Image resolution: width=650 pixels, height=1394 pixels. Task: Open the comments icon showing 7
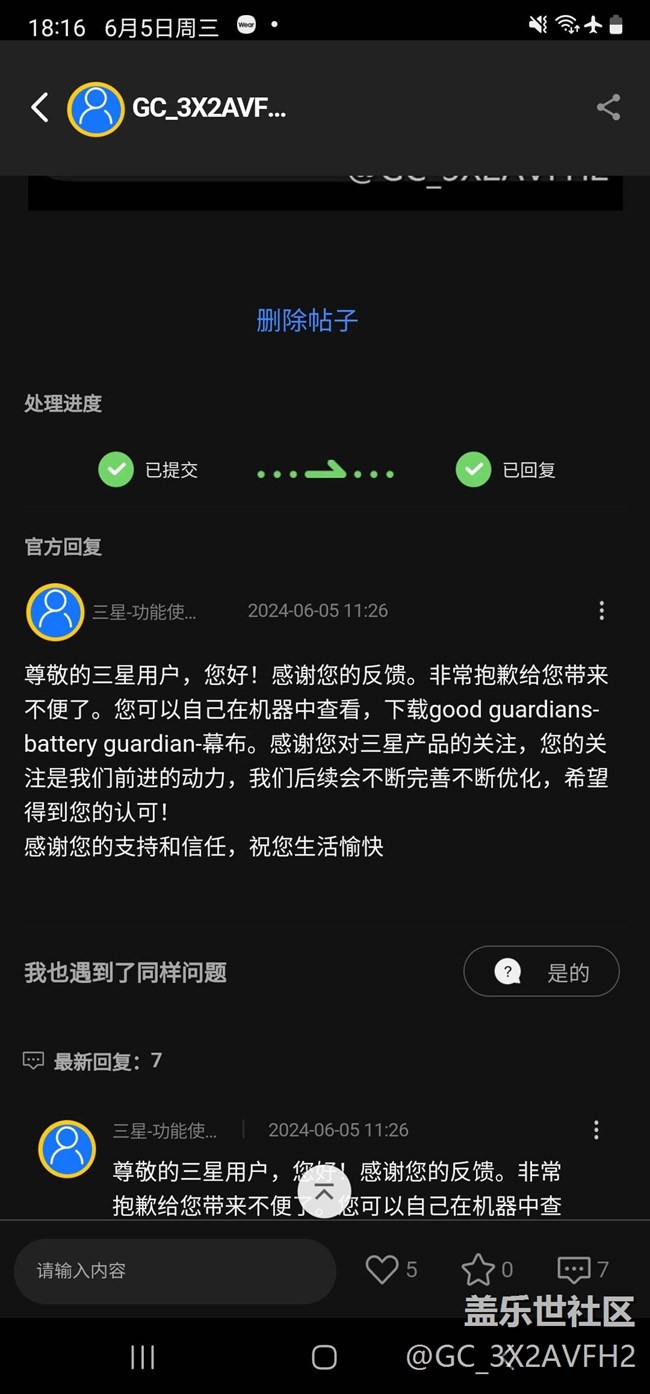(x=574, y=1270)
